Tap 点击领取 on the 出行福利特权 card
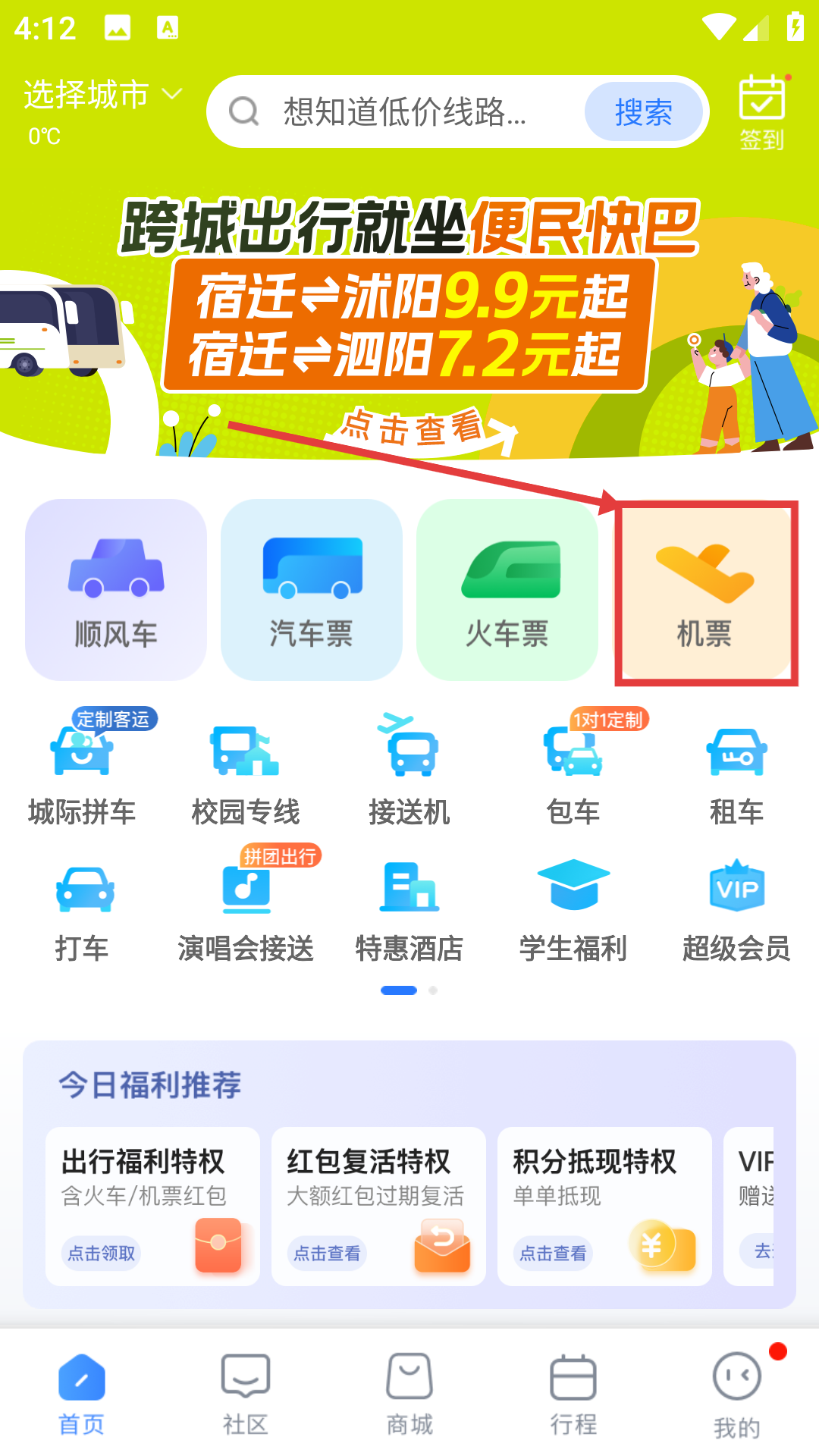 pos(102,1254)
